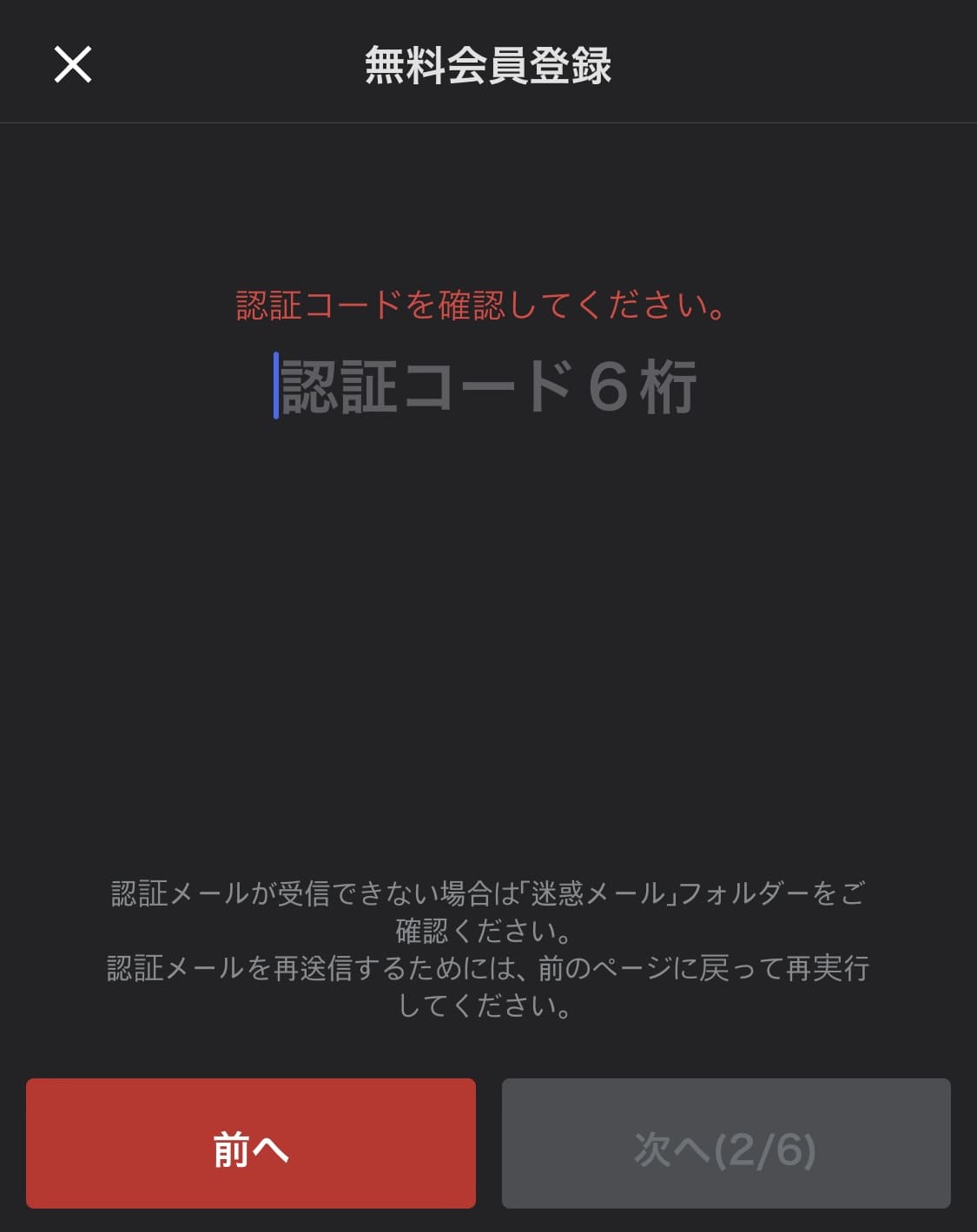
Task: Close the 無料会員登録 registration screen
Action: click(x=73, y=65)
